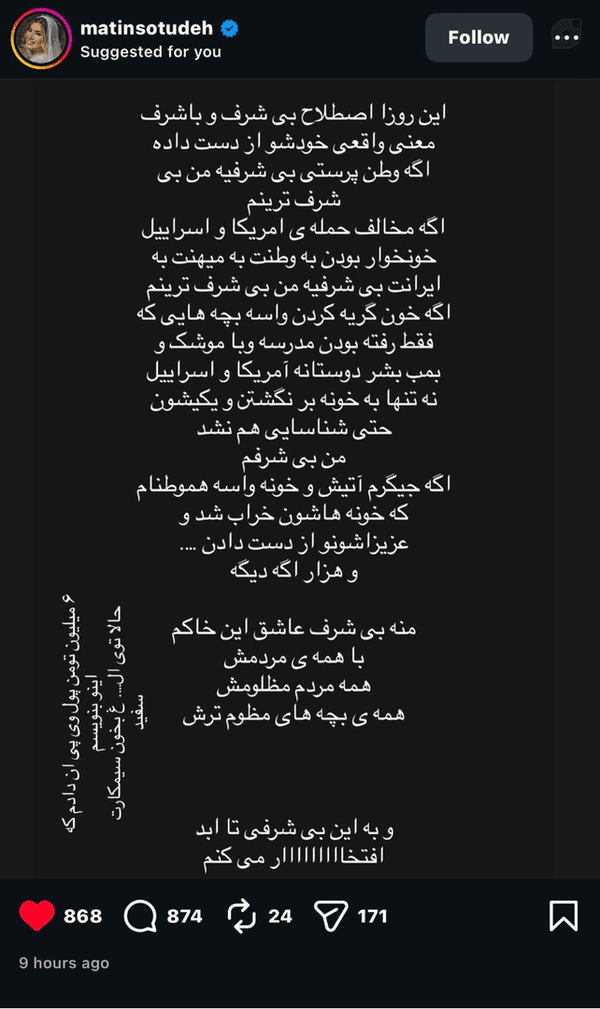This screenshot has height=1009, width=600.
Task: Open the post's three-dot options menu
Action: coord(567,37)
